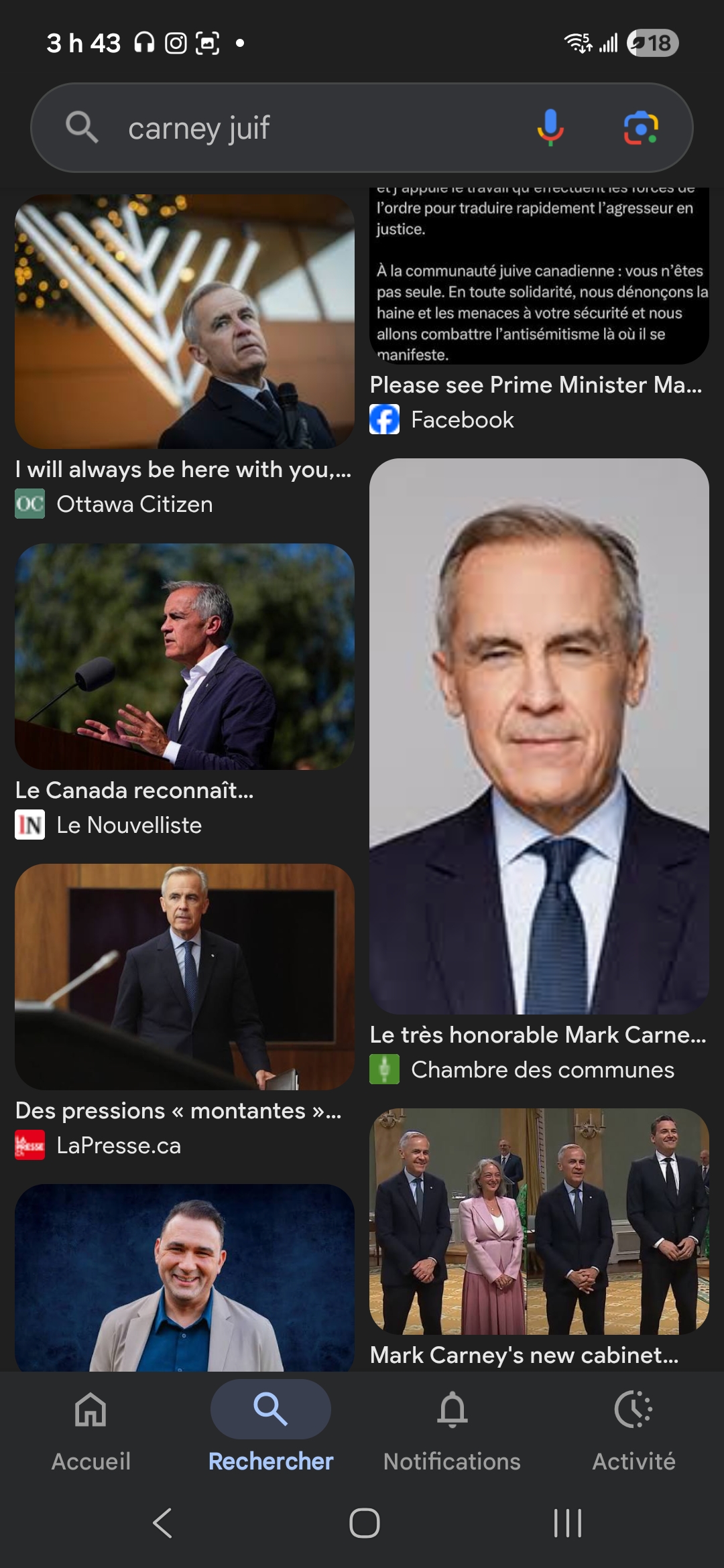Open the Ottawa Citizen image result
Viewport: 724px width, 1568px height.
[x=184, y=322]
